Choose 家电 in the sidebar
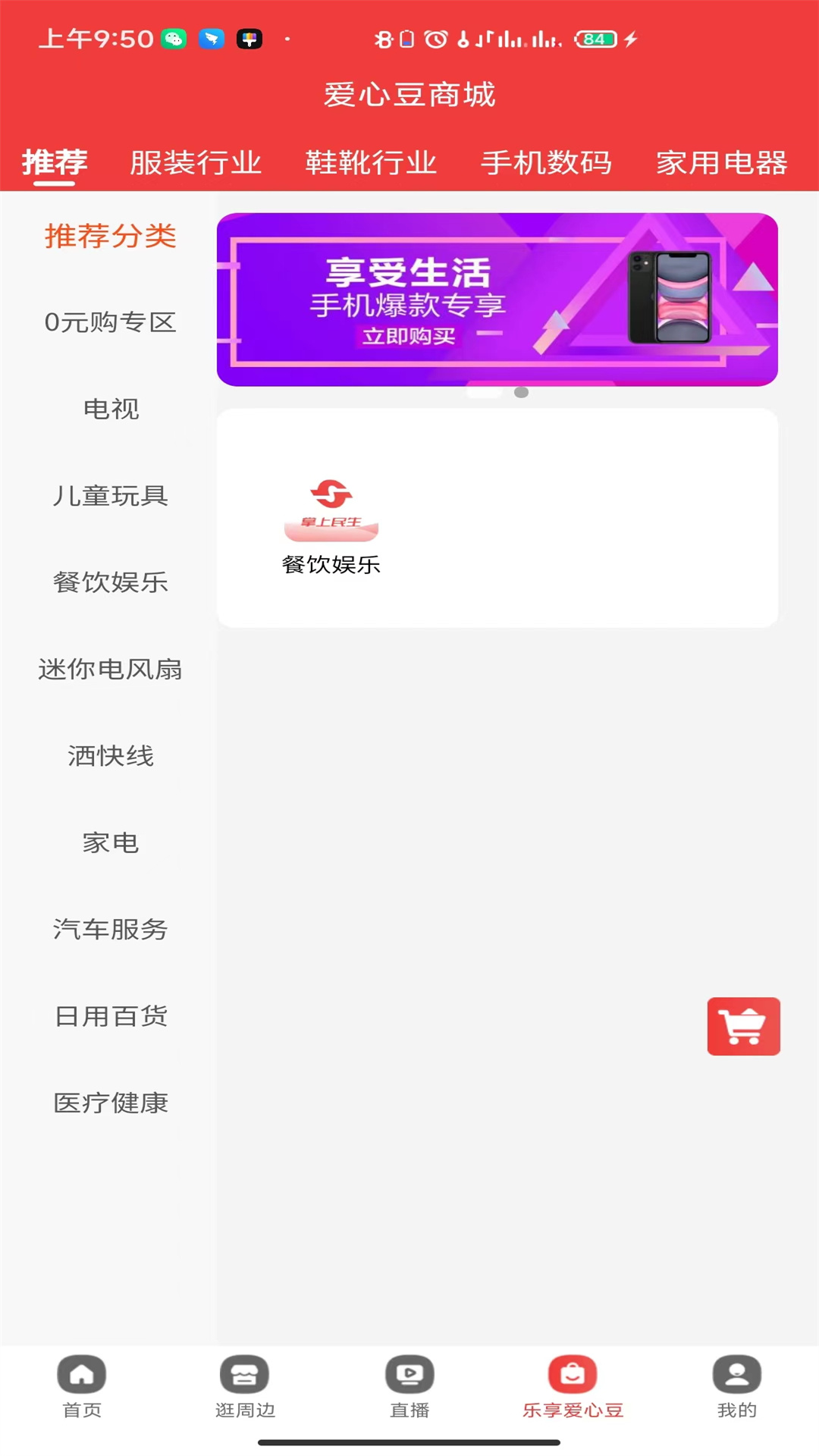This screenshot has width=819, height=1456. pos(110,843)
